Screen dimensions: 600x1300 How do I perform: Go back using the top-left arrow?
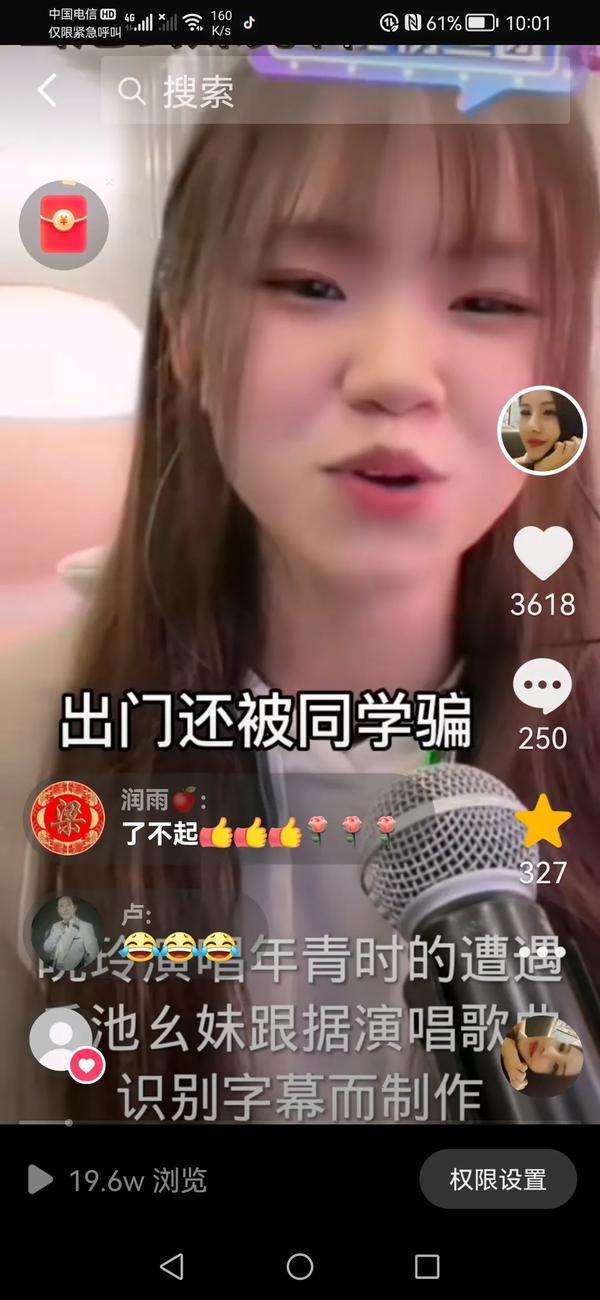[x=46, y=91]
